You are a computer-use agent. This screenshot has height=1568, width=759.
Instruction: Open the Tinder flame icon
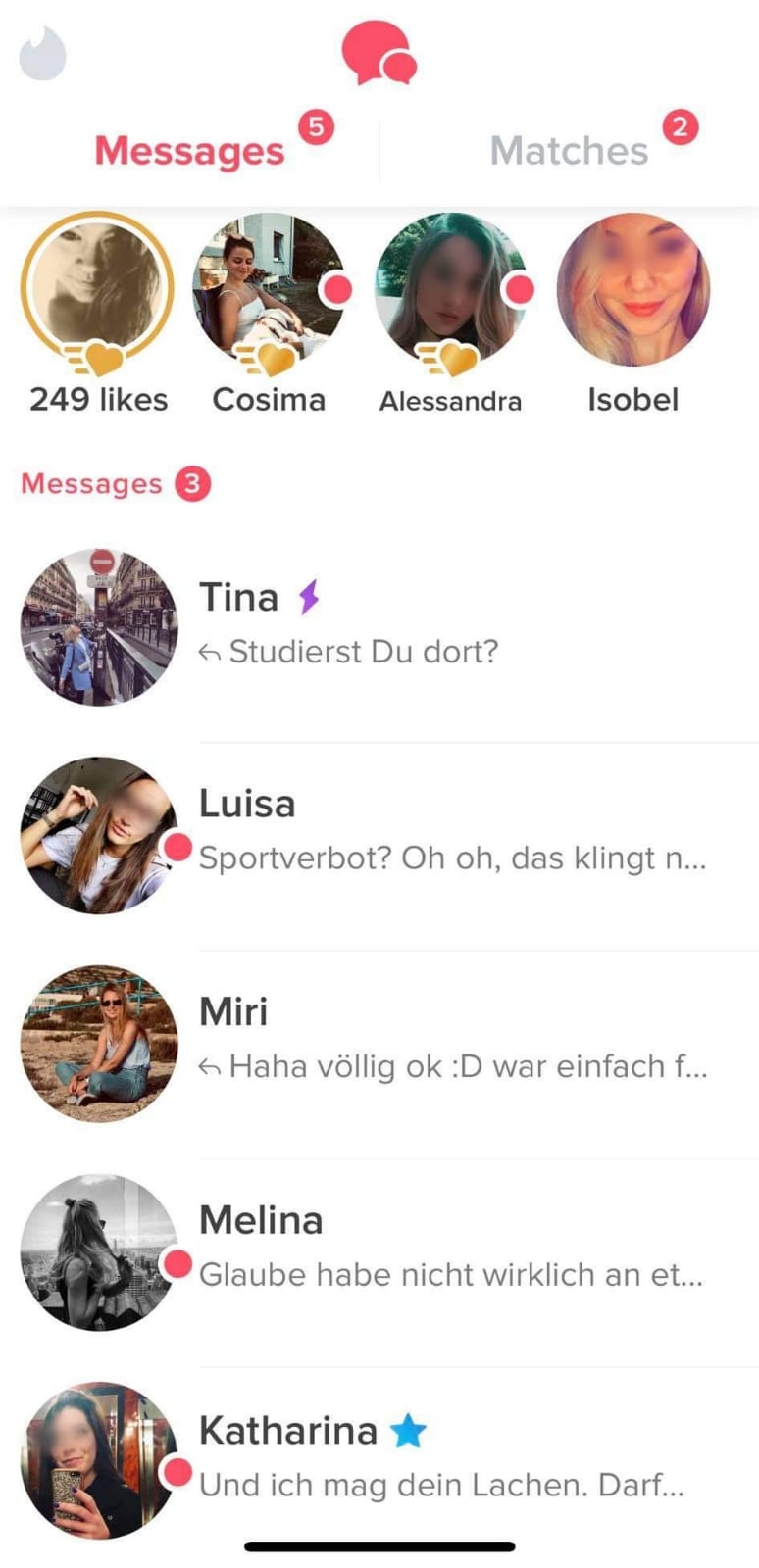pos(42,54)
